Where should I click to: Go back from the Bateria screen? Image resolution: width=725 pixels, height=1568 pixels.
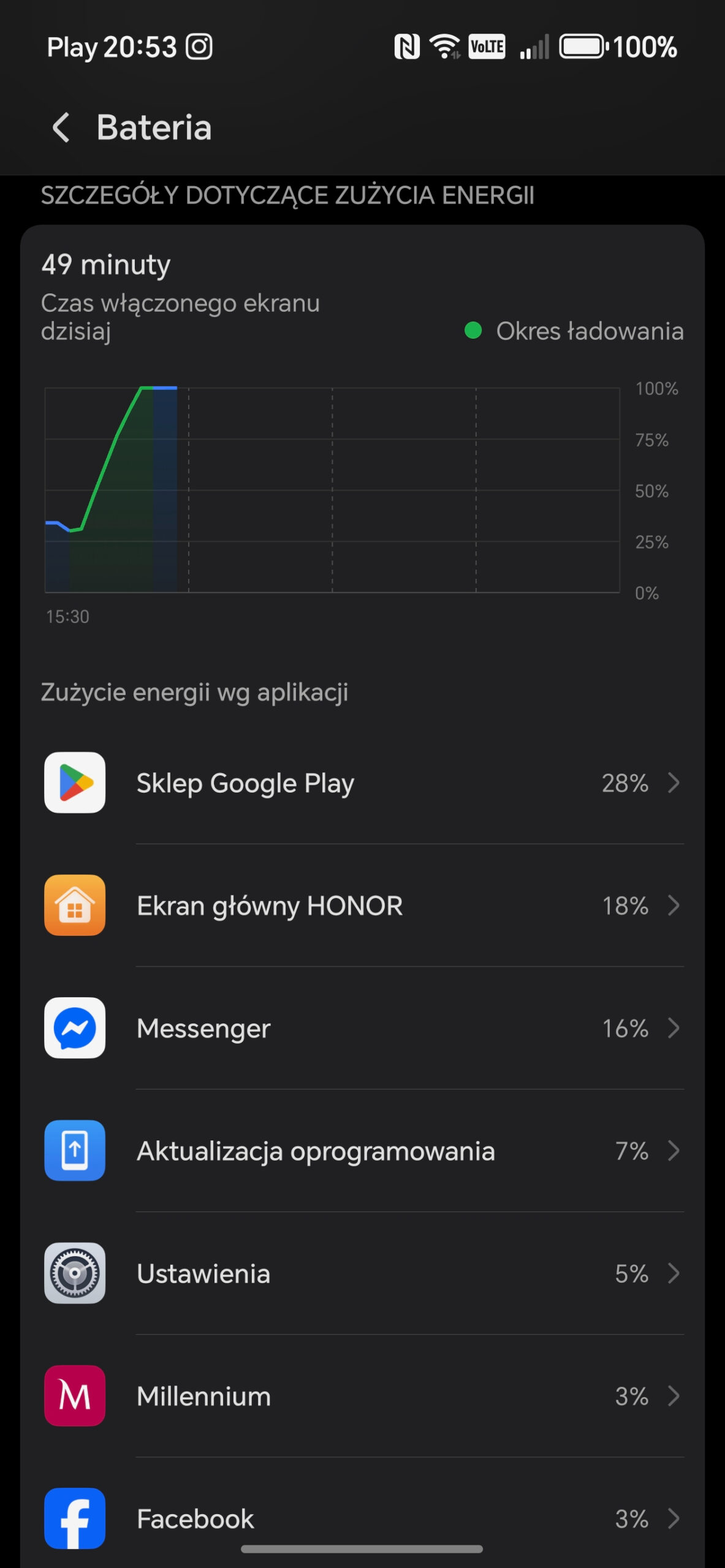coord(61,128)
